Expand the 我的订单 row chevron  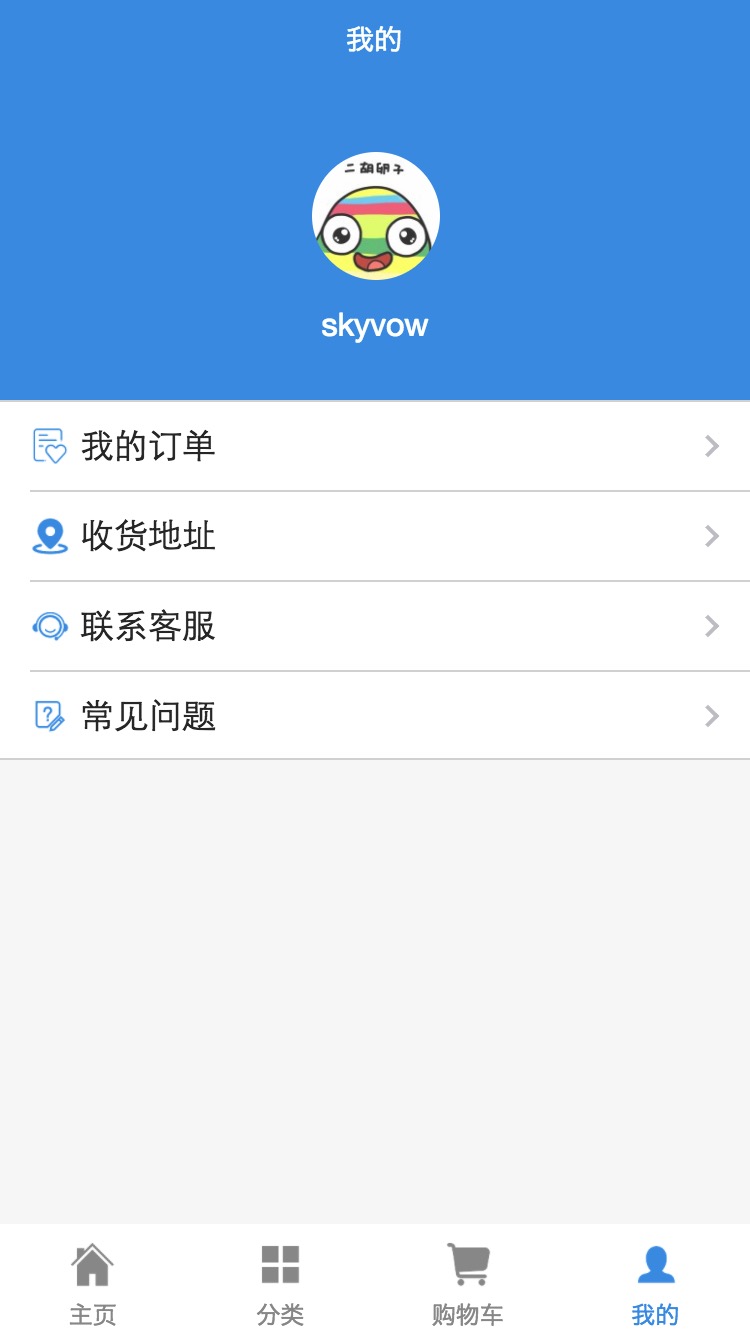point(711,446)
